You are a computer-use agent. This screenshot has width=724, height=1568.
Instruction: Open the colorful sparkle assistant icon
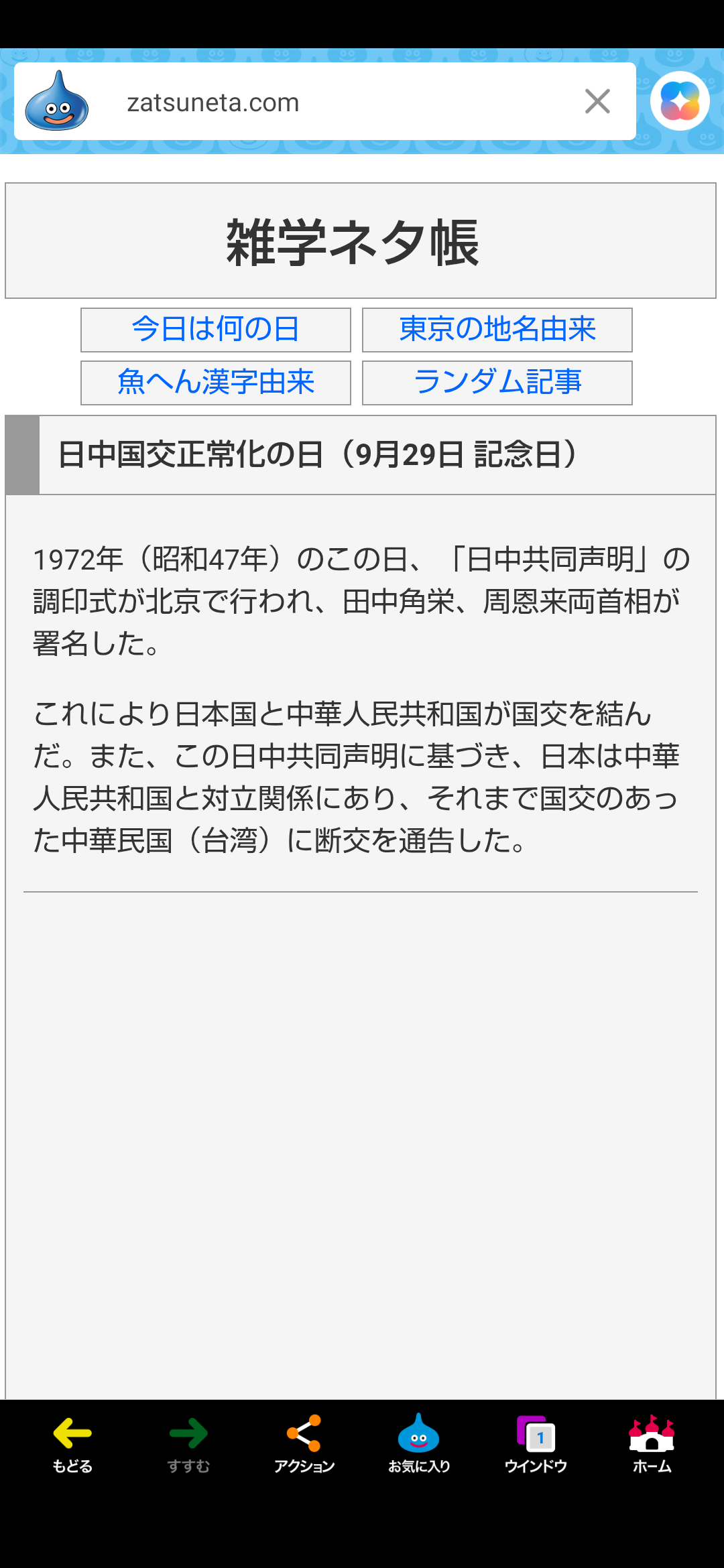(680, 101)
